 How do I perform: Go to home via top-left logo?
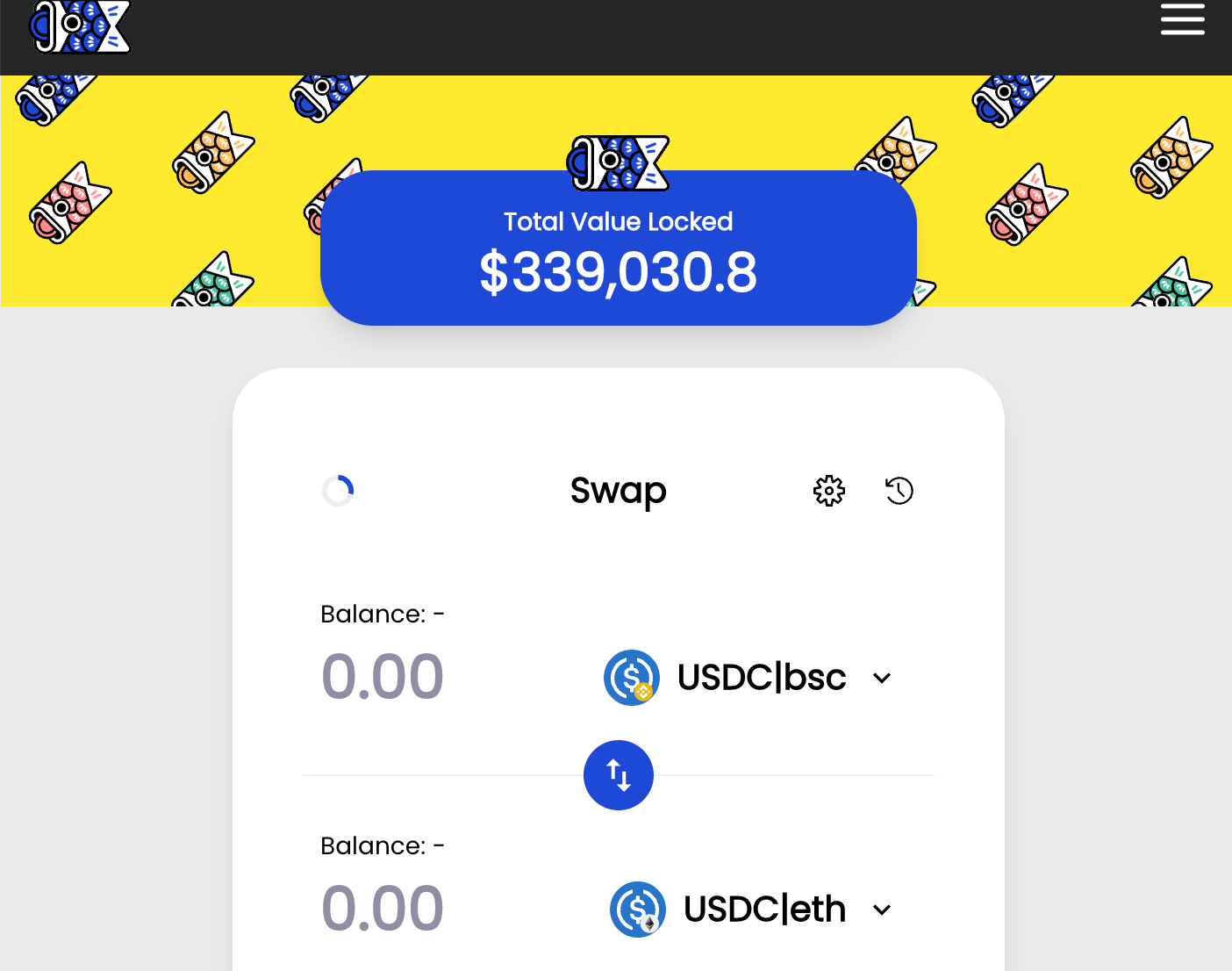tap(81, 26)
